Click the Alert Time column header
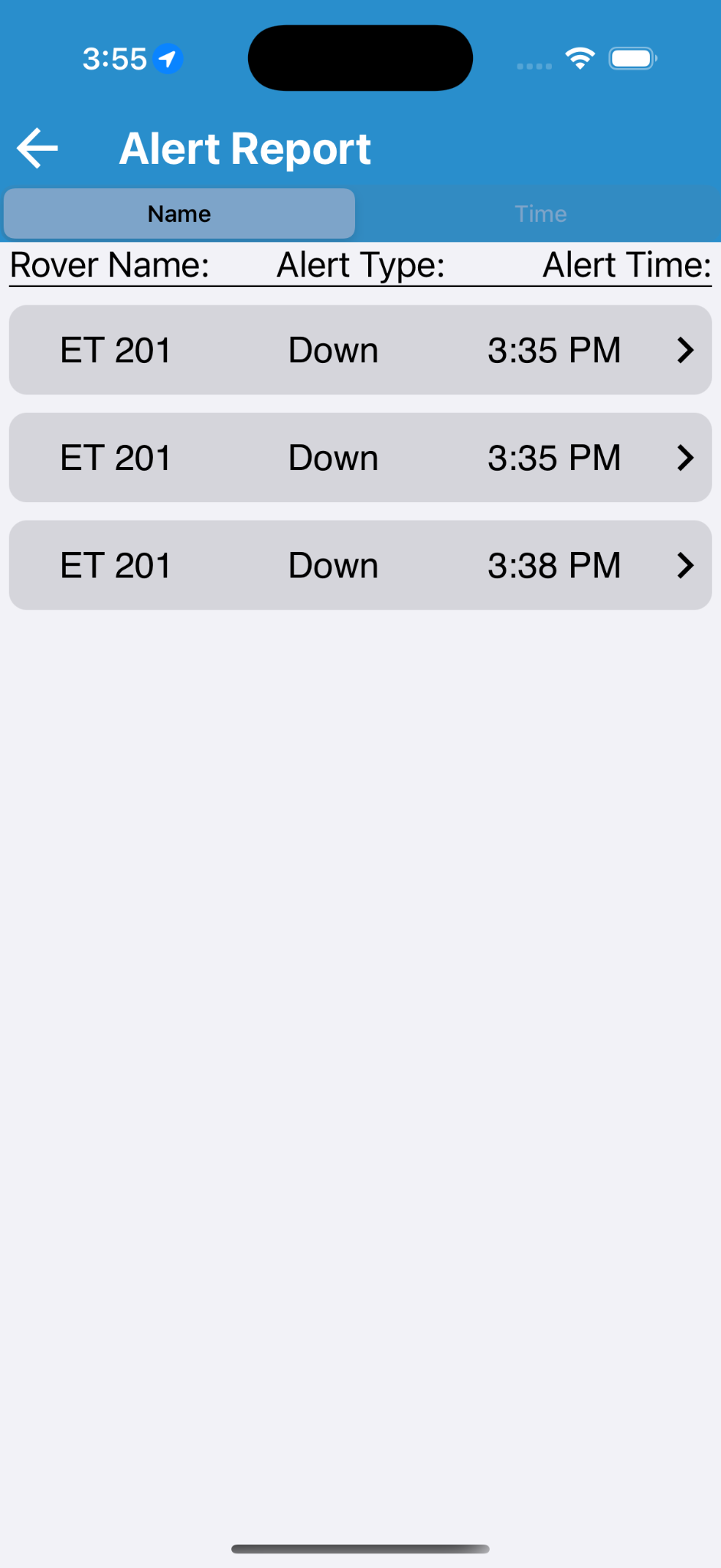 (626, 264)
